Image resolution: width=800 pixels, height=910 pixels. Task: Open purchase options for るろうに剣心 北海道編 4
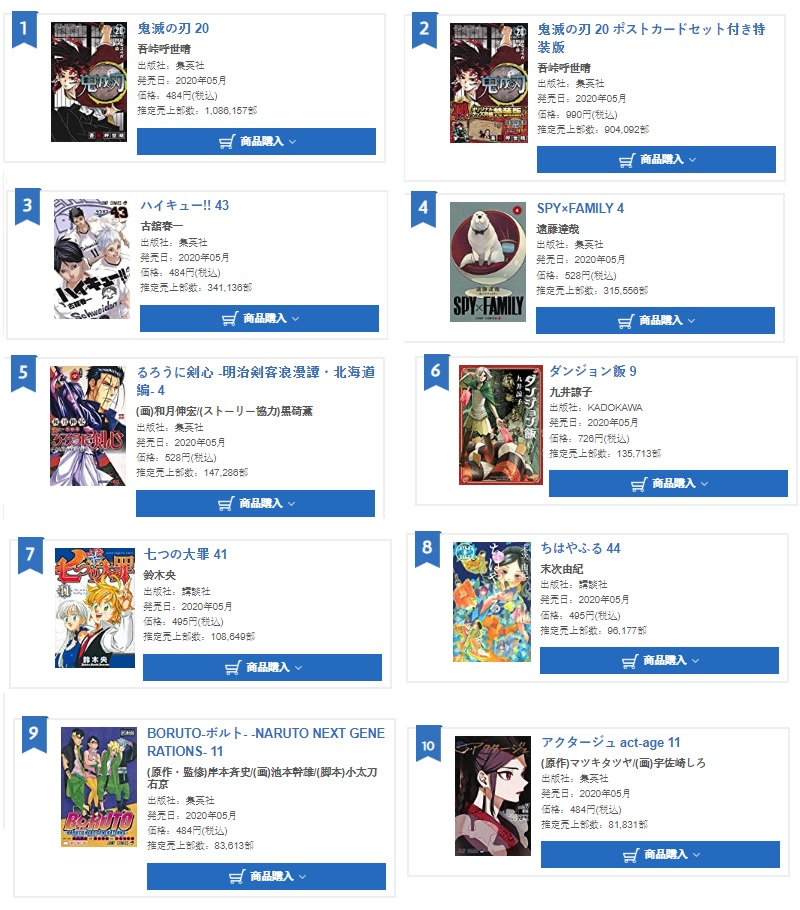pos(255,503)
